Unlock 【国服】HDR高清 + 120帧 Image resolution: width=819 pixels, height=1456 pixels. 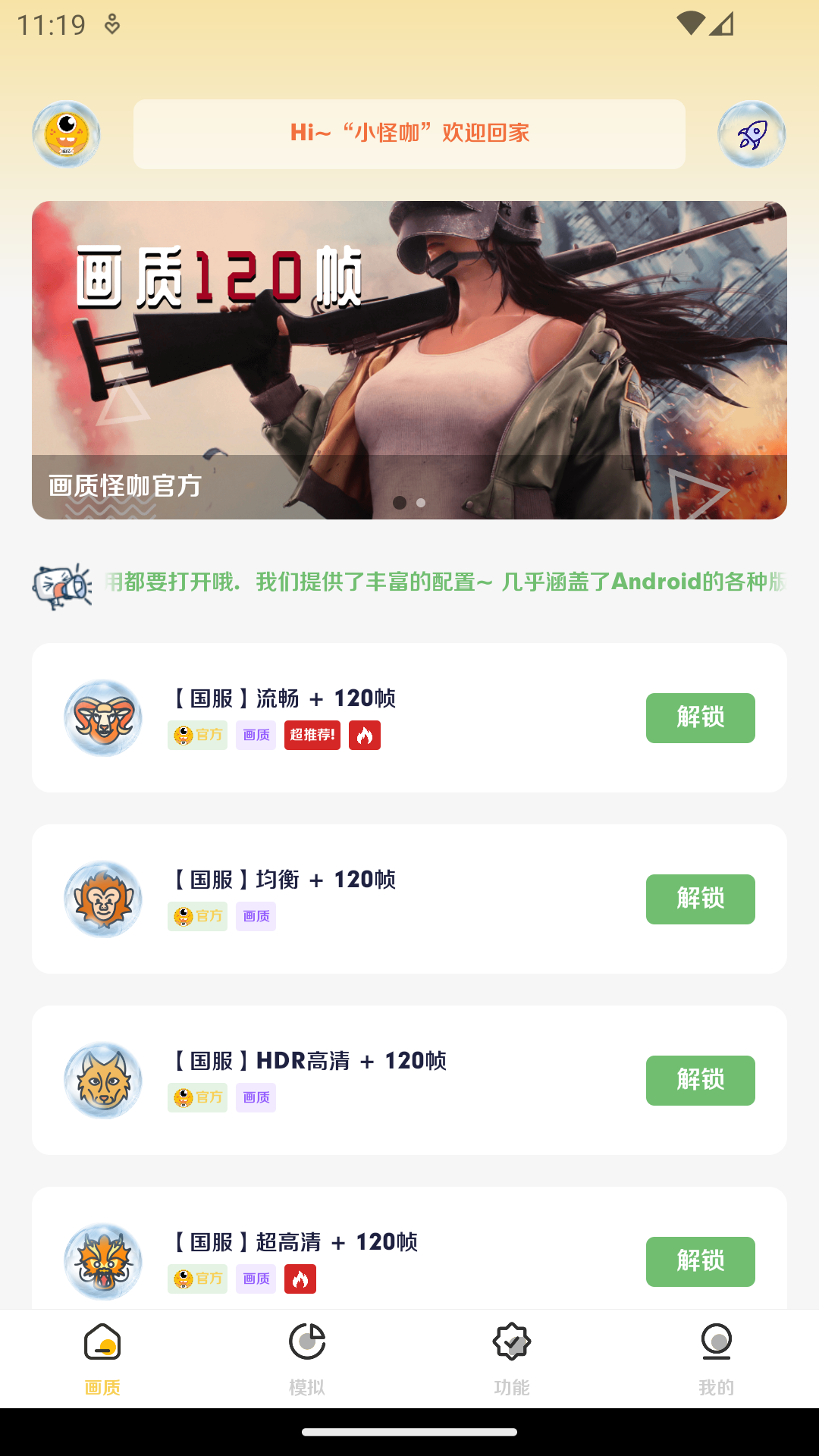tap(700, 1080)
